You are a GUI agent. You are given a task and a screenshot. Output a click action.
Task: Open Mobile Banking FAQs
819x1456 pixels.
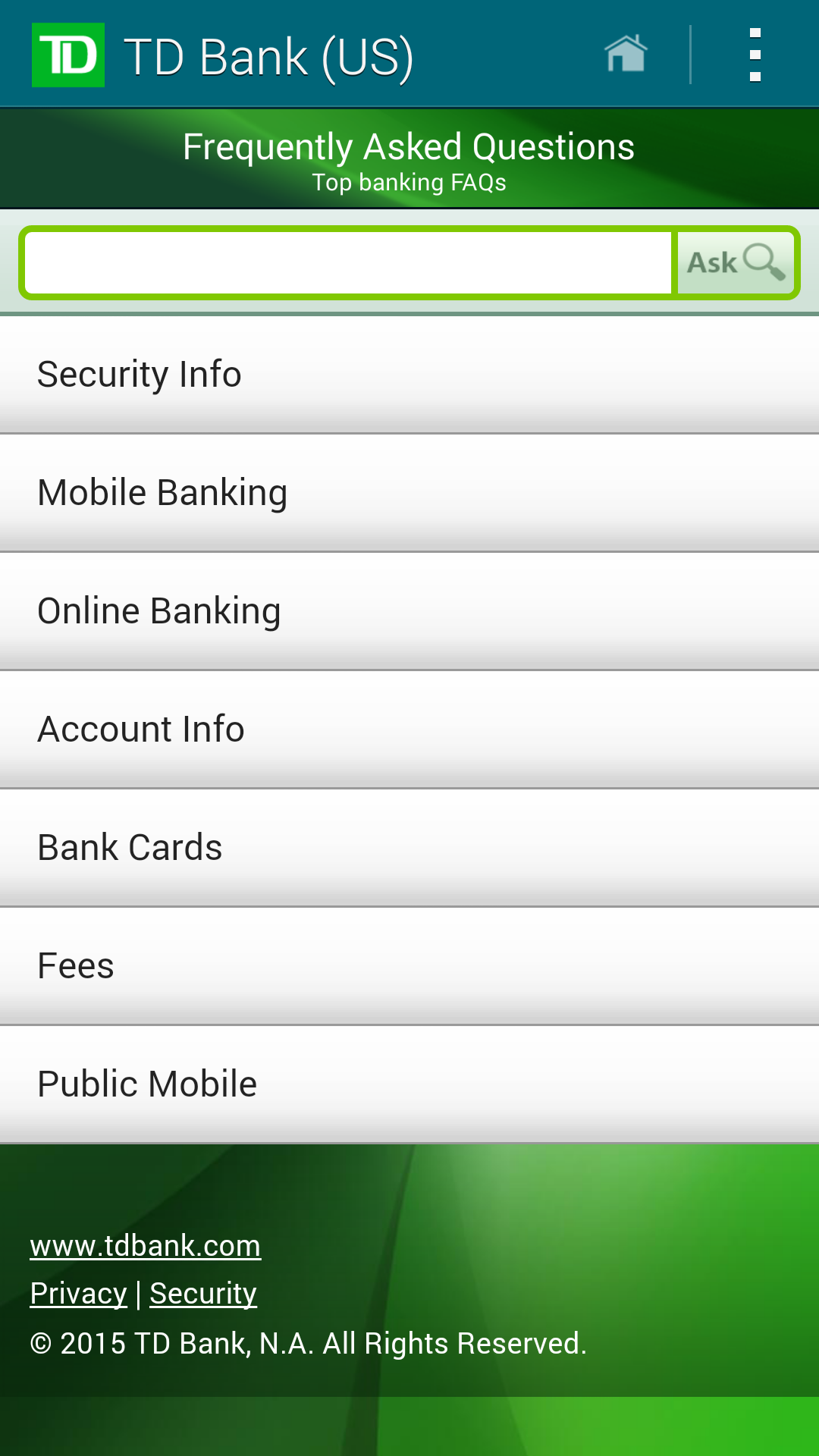(x=409, y=493)
